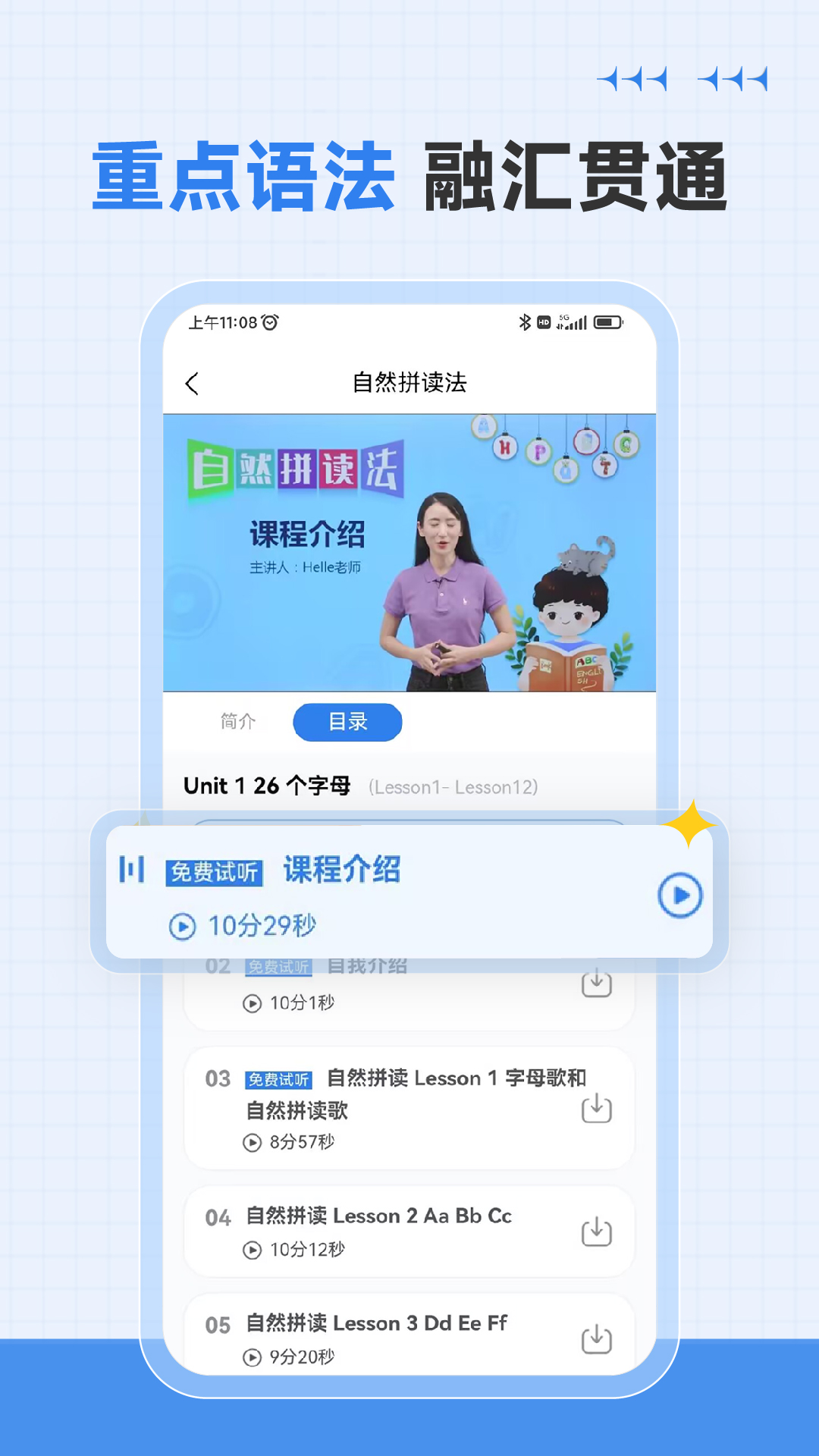This screenshot has width=819, height=1456.
Task: Tap the 免费试听 badge on 课程介绍
Action: 214,873
